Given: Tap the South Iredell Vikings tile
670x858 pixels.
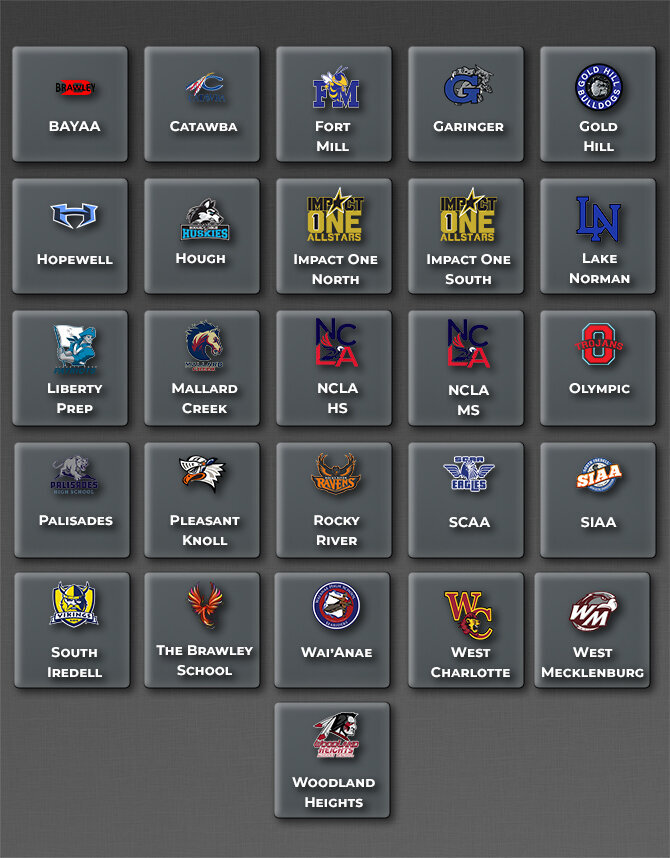Looking at the screenshot, I should (x=72, y=630).
